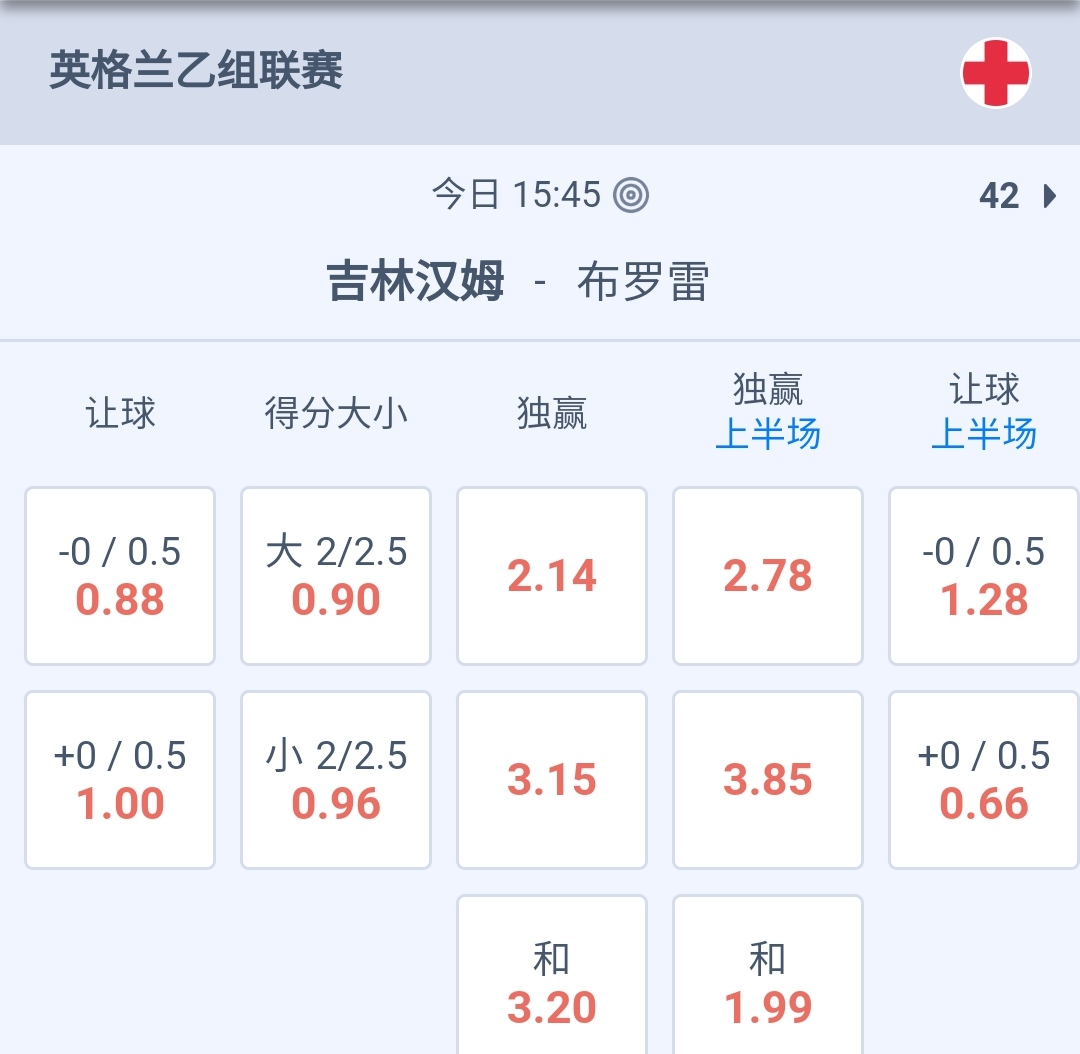The width and height of the screenshot is (1080, 1054).
Task: Select the 让球 -0 / 0.5 odds at 0.88
Action: (120, 576)
